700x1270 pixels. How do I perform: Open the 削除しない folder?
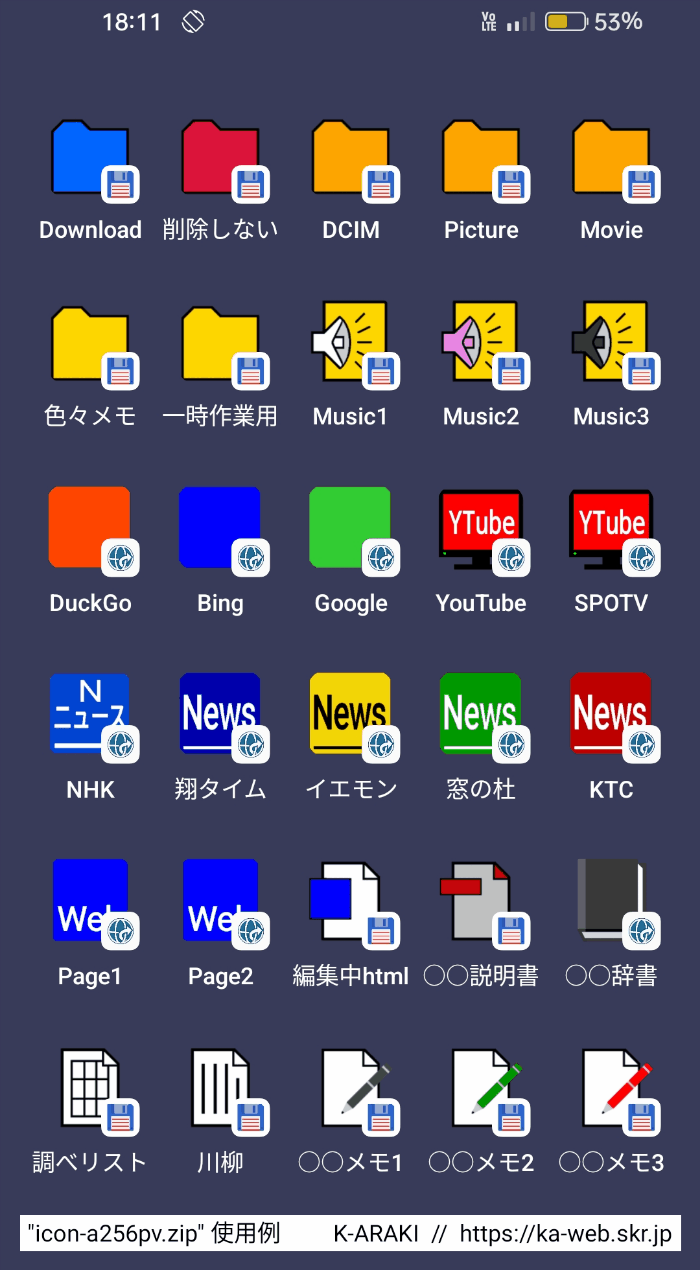point(220,160)
